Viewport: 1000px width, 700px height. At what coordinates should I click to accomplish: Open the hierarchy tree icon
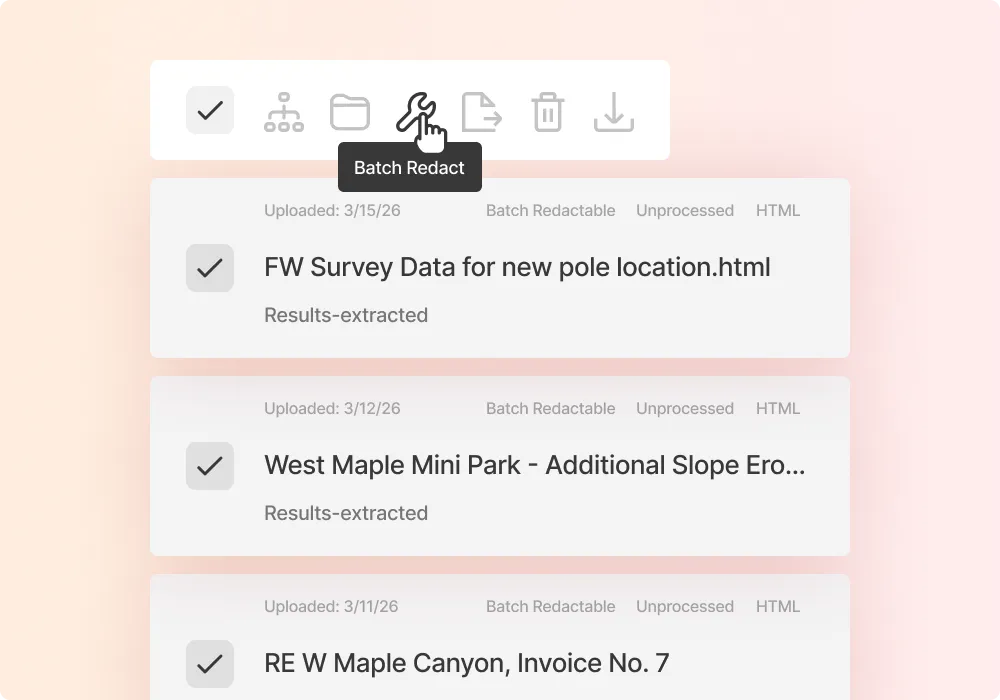pos(284,112)
